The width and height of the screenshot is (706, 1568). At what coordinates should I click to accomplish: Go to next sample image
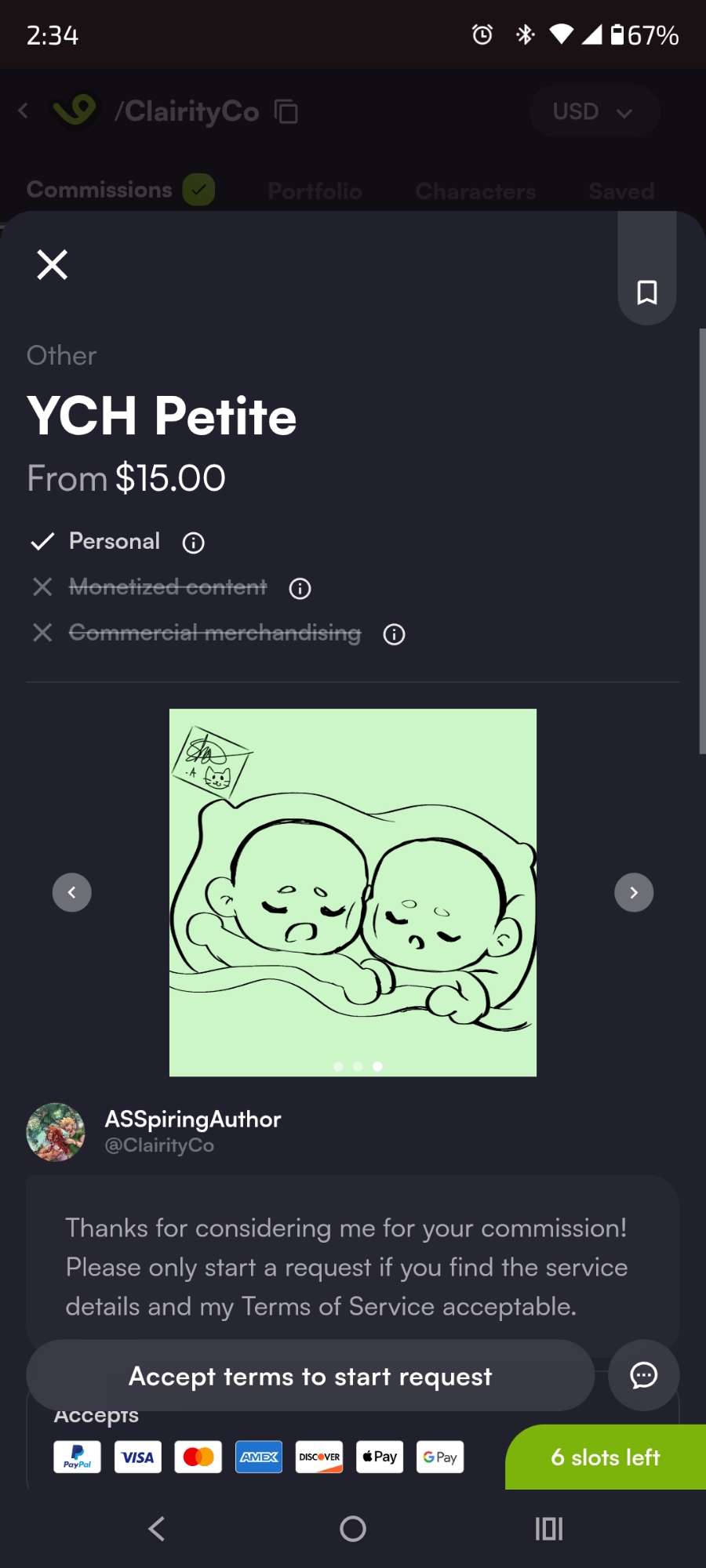tap(634, 892)
